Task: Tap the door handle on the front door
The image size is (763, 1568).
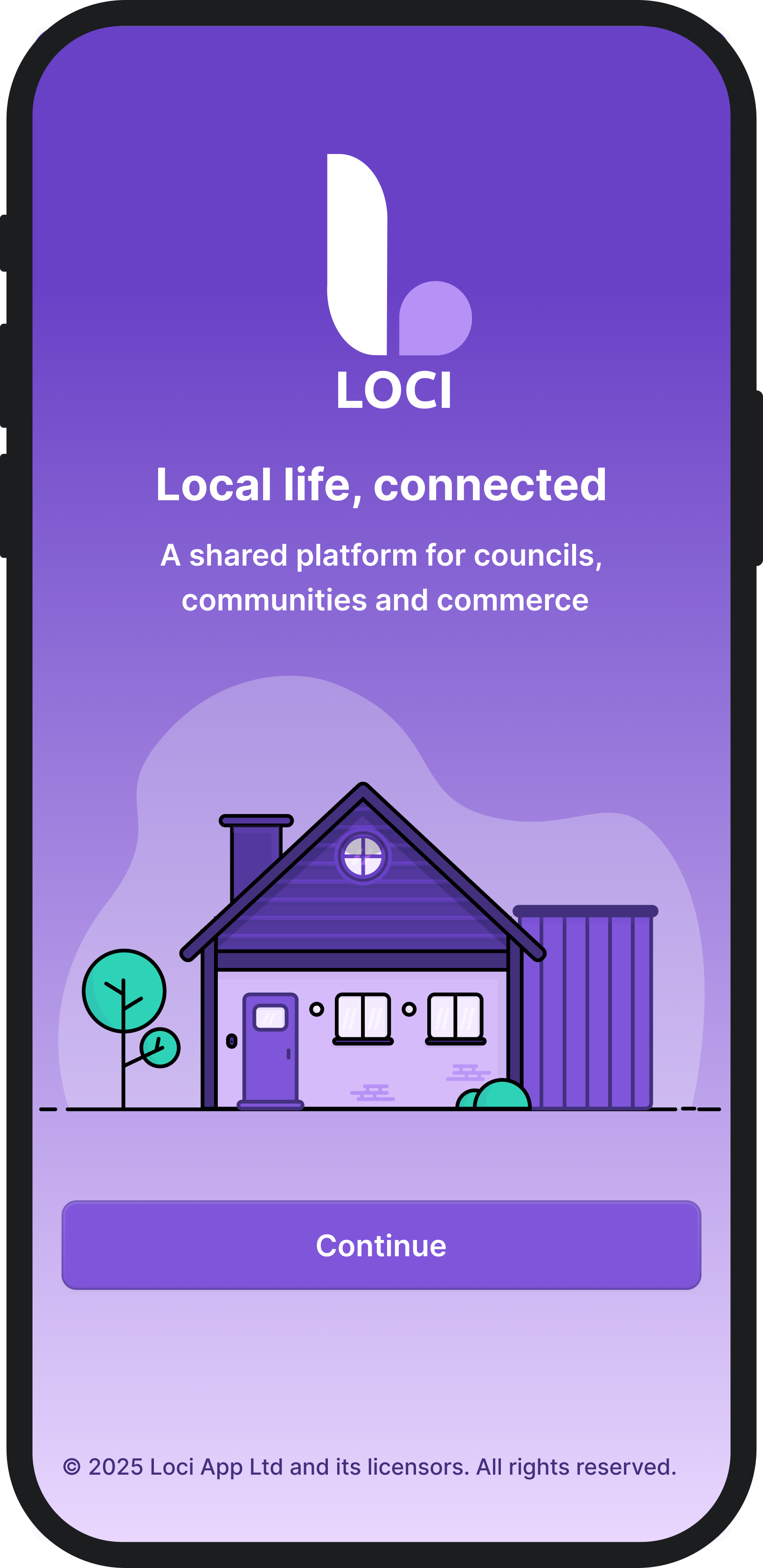Action: click(288, 1054)
